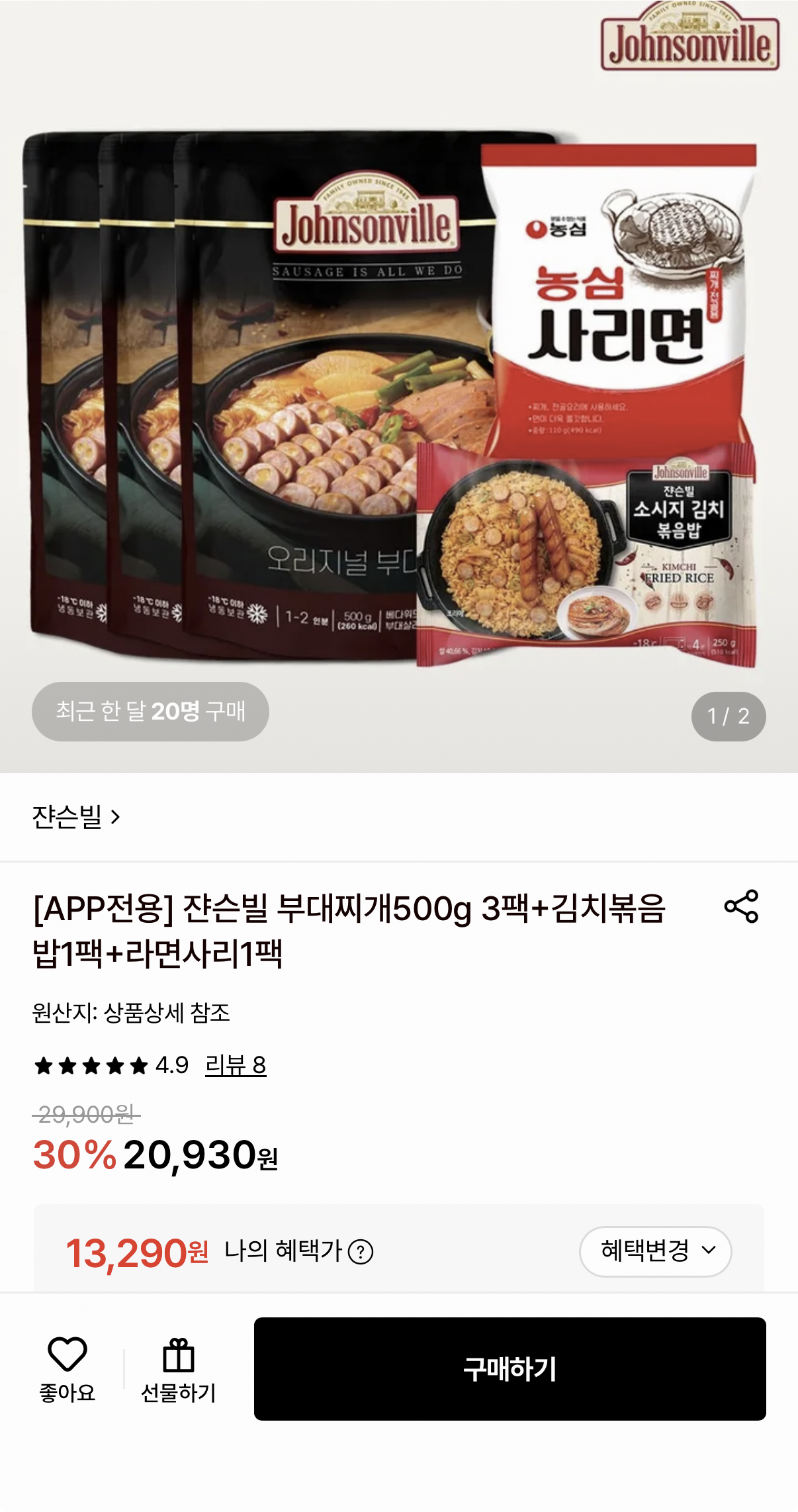The width and height of the screenshot is (798, 1512).
Task: Open the 리뷰 8 reviews link
Action: click(236, 1065)
